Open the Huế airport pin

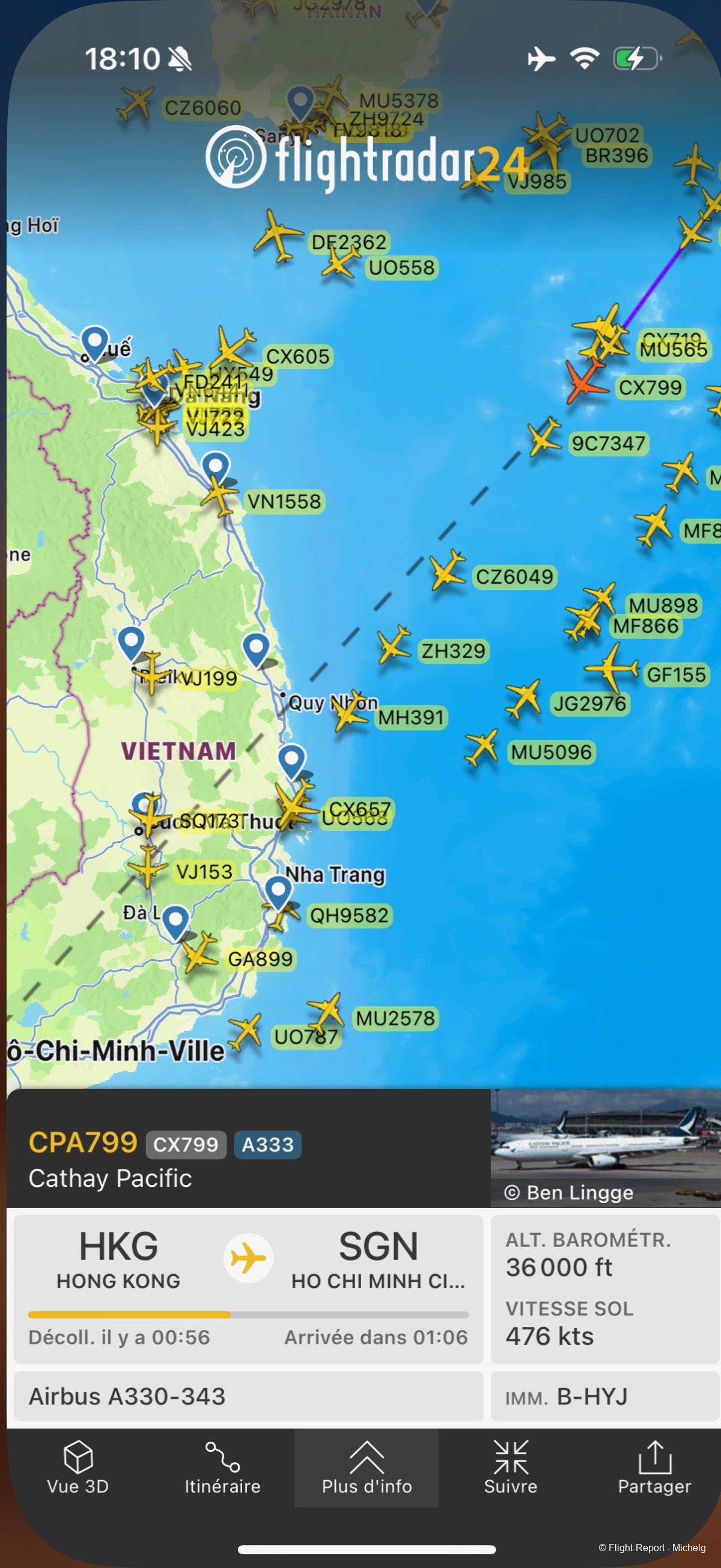pos(95,341)
